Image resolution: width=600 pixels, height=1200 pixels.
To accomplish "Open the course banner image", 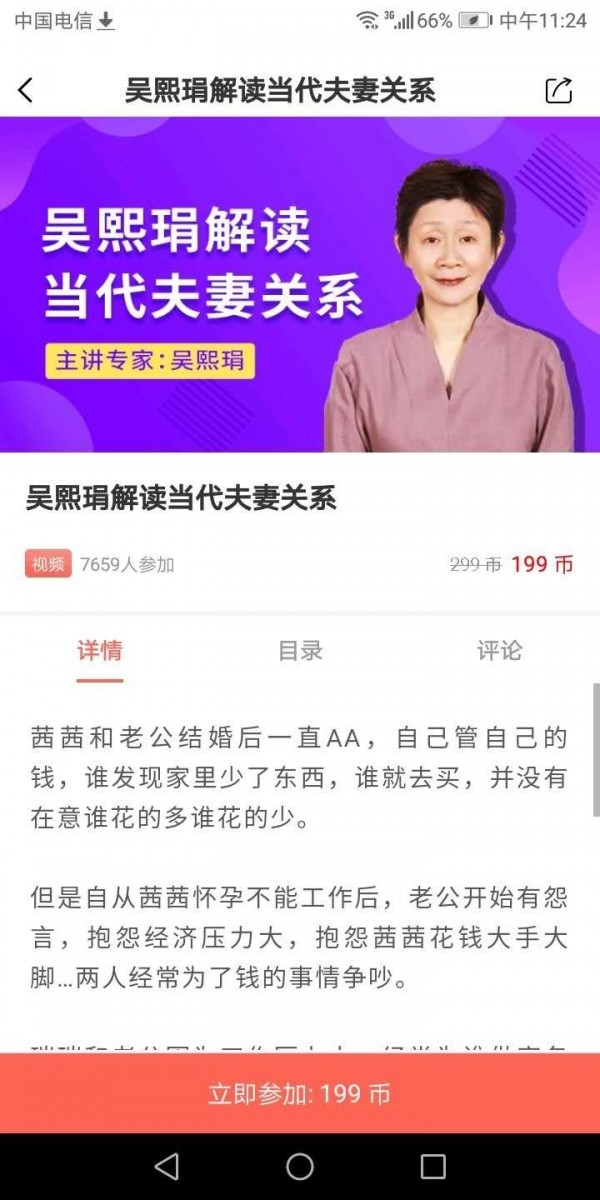I will [300, 285].
